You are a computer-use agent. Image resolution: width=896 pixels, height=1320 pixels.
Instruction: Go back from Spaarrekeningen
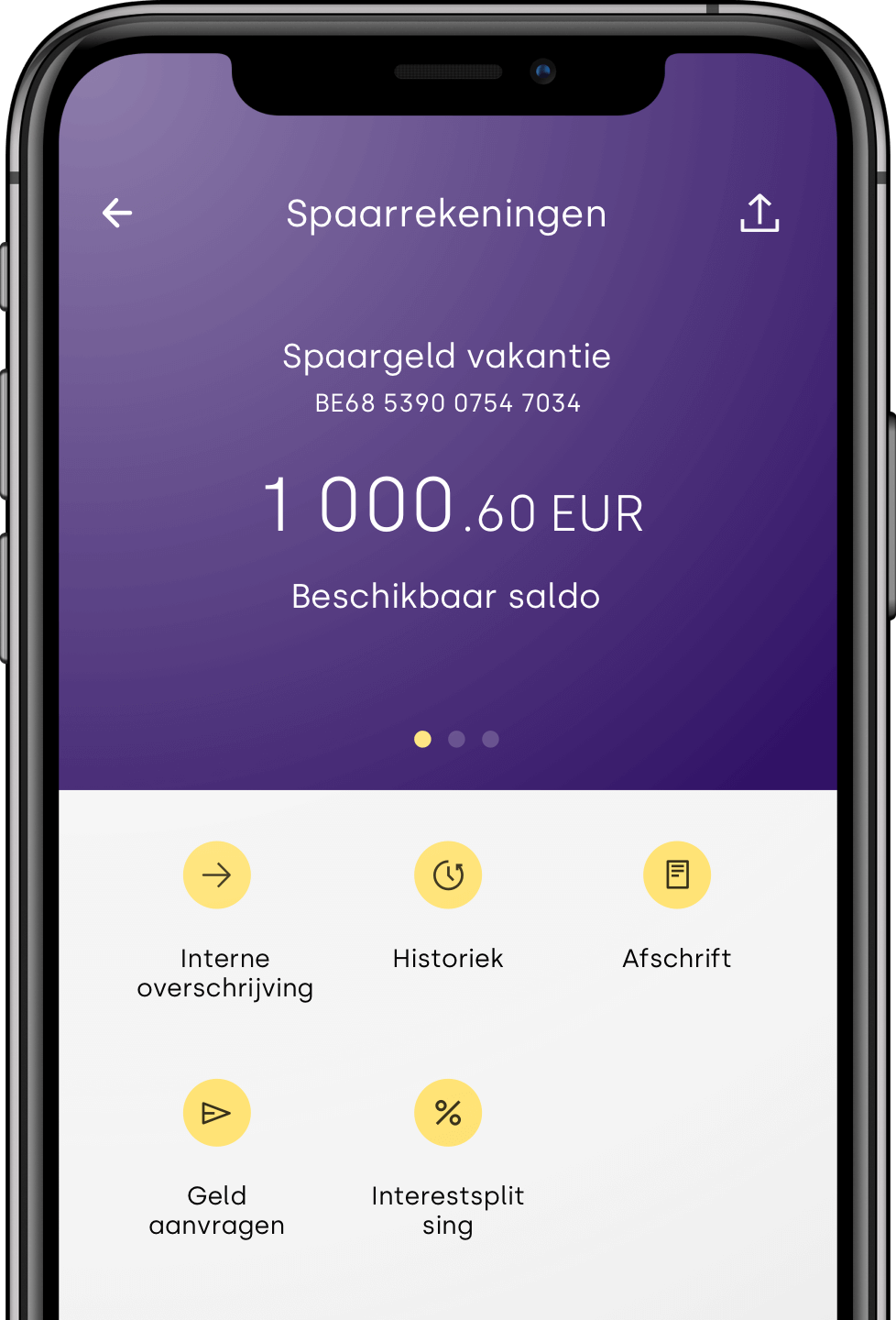[117, 214]
